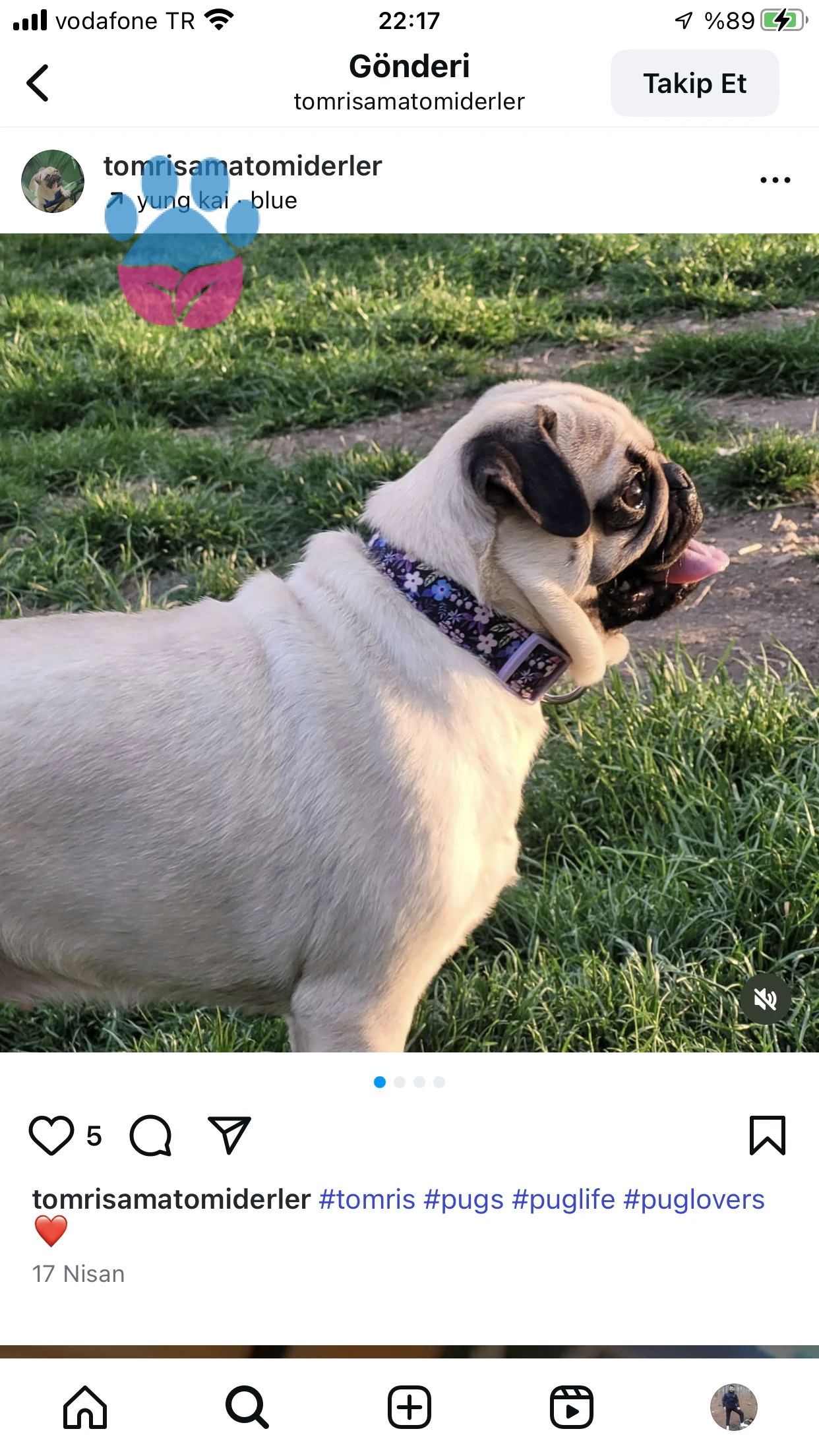The width and height of the screenshot is (819, 1456).
Task: Like the post with the heart icon
Action: coord(51,1136)
